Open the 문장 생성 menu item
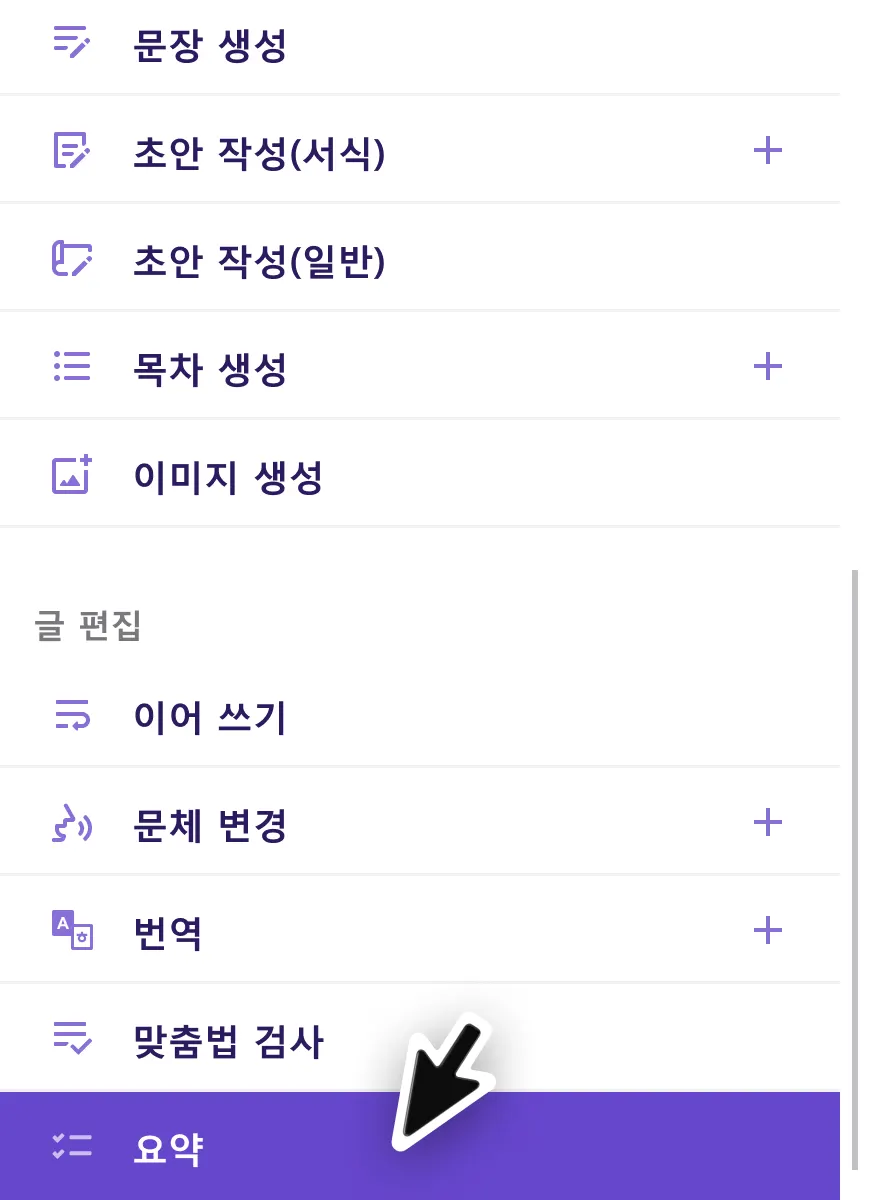The height and width of the screenshot is (1200, 870). [x=210, y=45]
